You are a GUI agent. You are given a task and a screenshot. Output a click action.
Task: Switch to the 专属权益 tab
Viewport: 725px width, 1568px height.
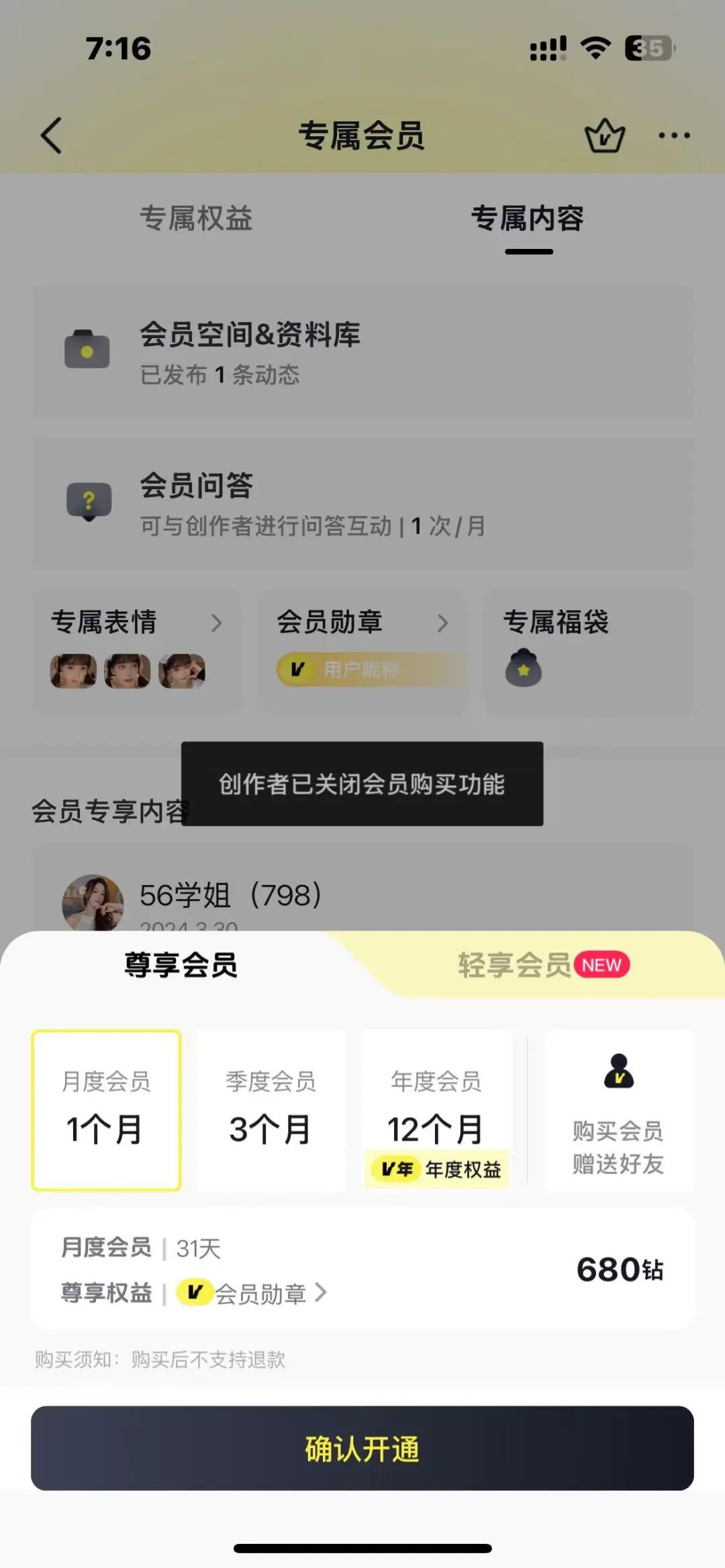(x=196, y=219)
